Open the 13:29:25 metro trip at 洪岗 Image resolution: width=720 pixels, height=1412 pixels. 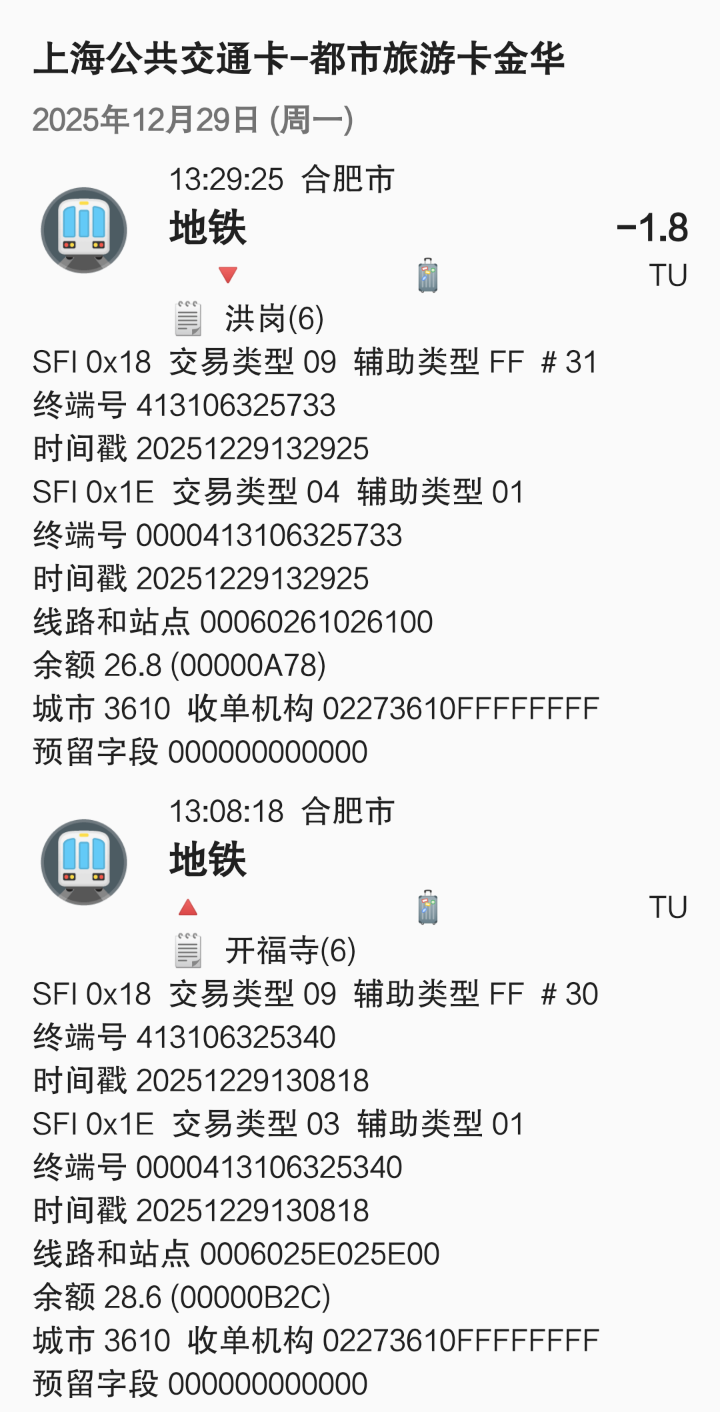[360, 230]
